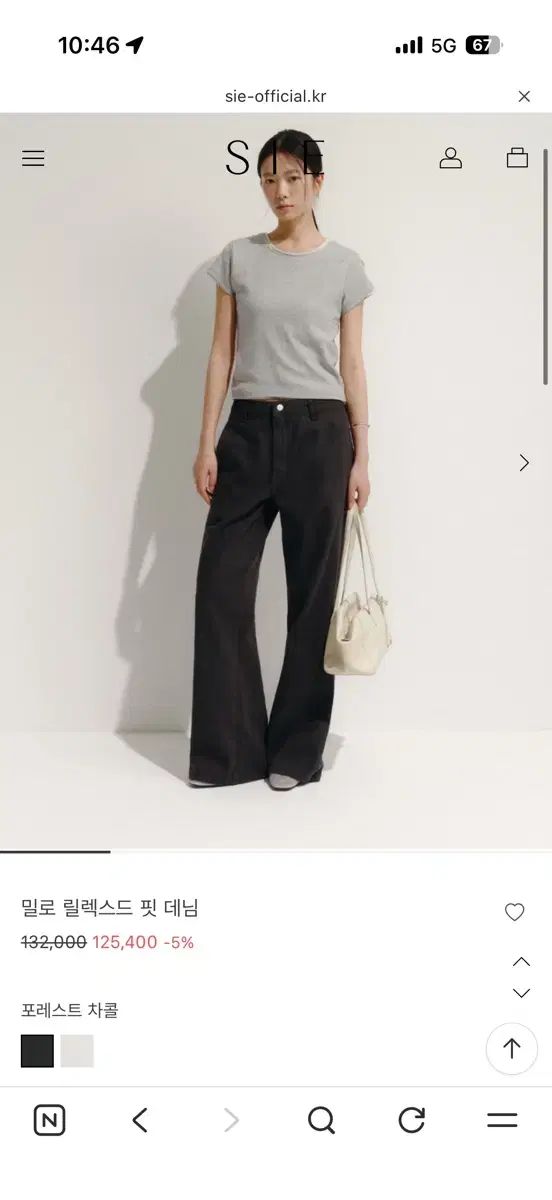Go to Naver home button
Image resolution: width=552 pixels, height=1200 pixels.
[49, 1121]
